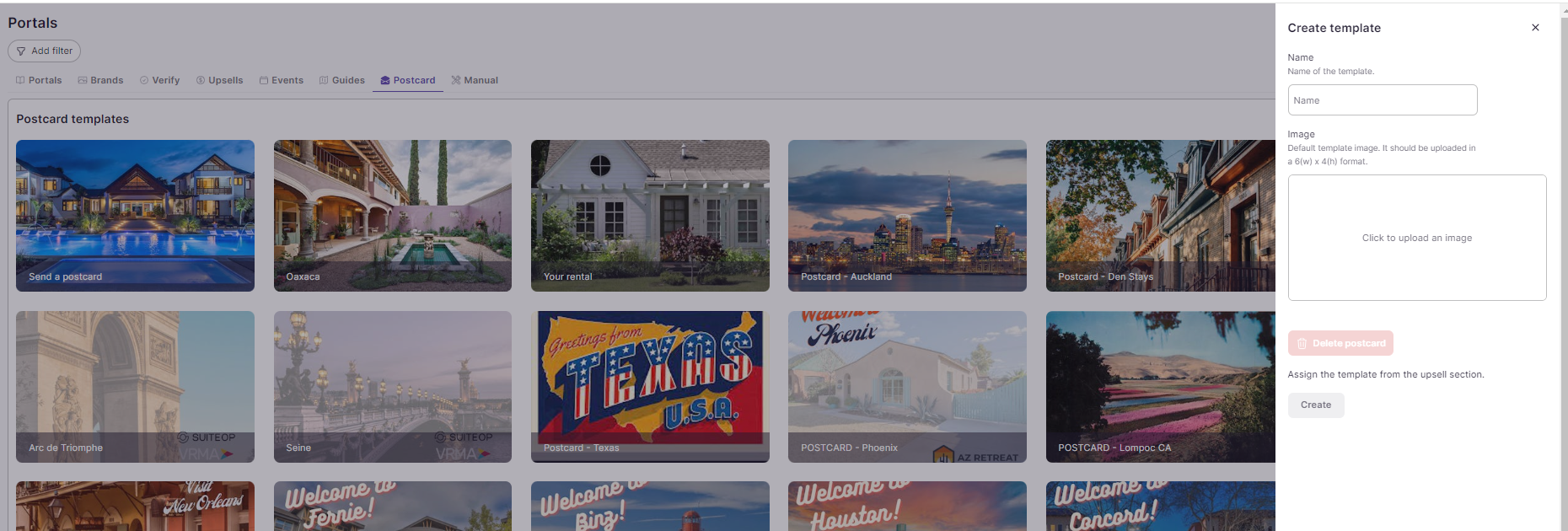Click to upload an image
Screen dimensions: 1568x531
pos(1416,238)
